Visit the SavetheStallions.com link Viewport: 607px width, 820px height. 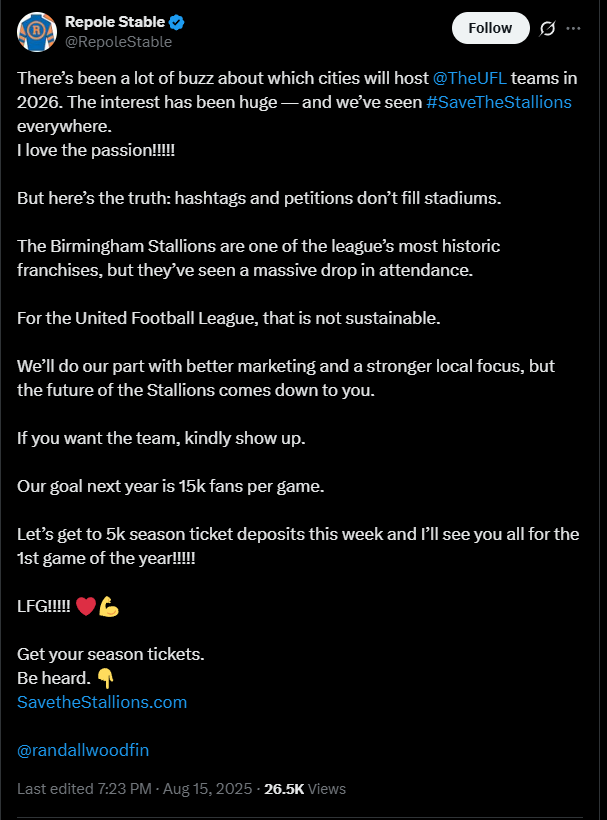(102, 702)
